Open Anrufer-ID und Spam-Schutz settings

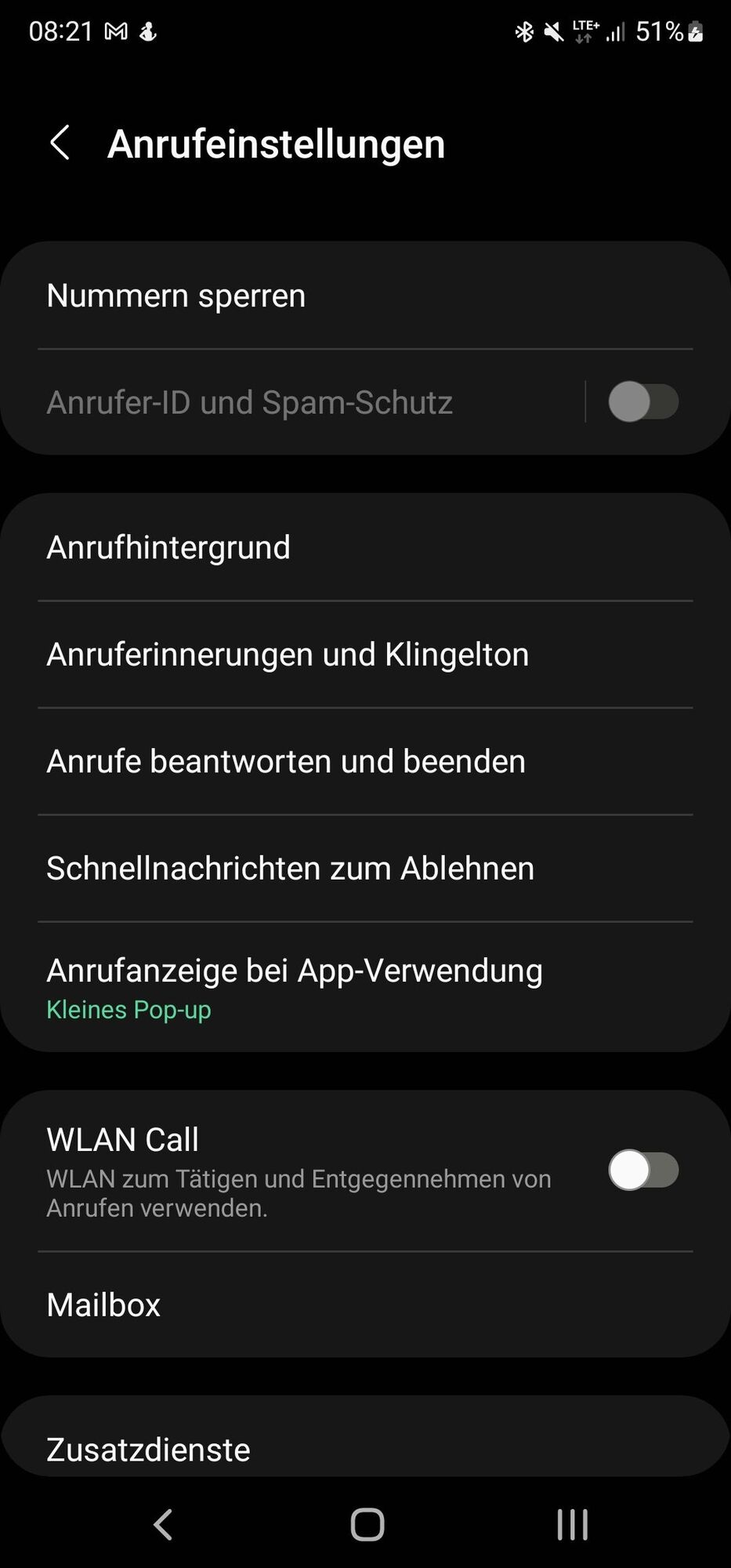(298, 402)
